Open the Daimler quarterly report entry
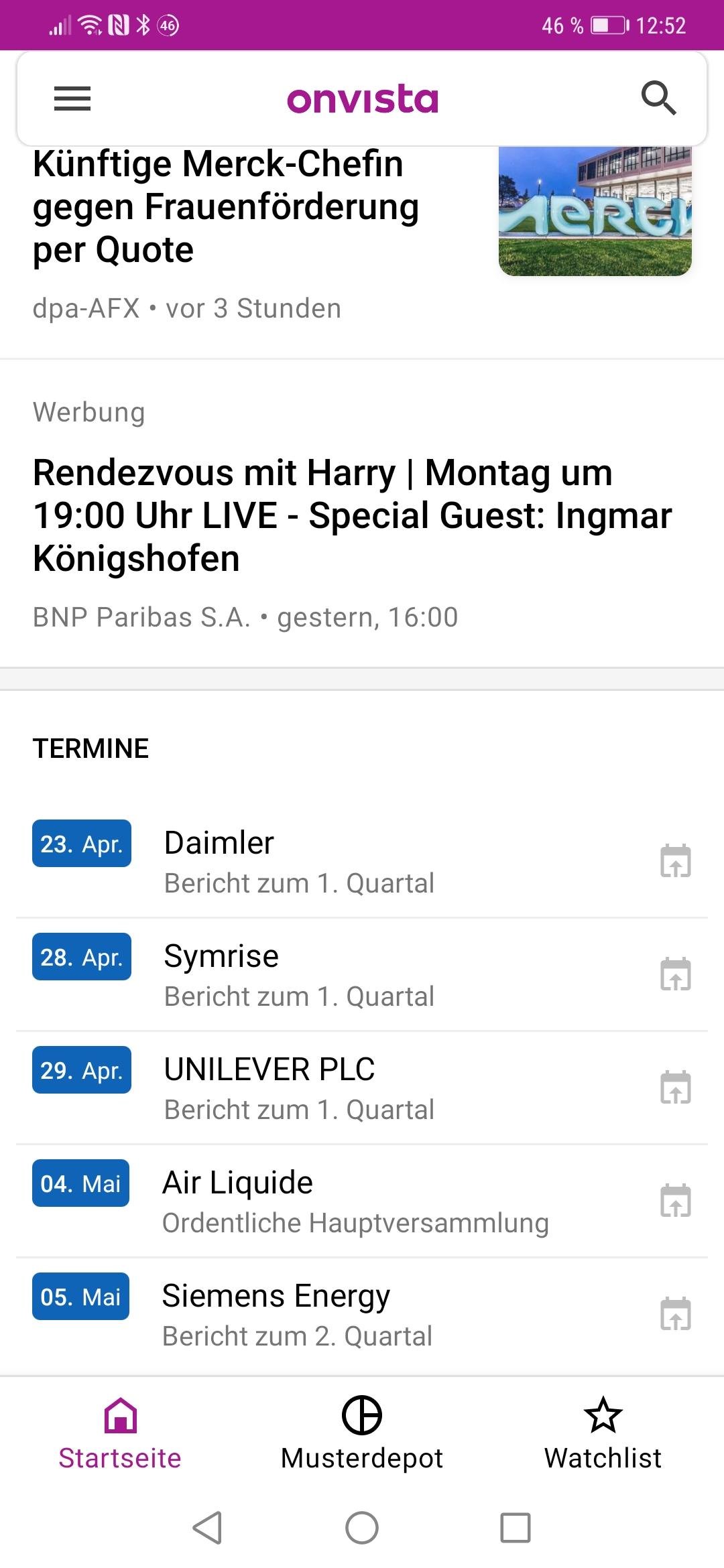Viewport: 724px width, 1568px height. [298, 862]
